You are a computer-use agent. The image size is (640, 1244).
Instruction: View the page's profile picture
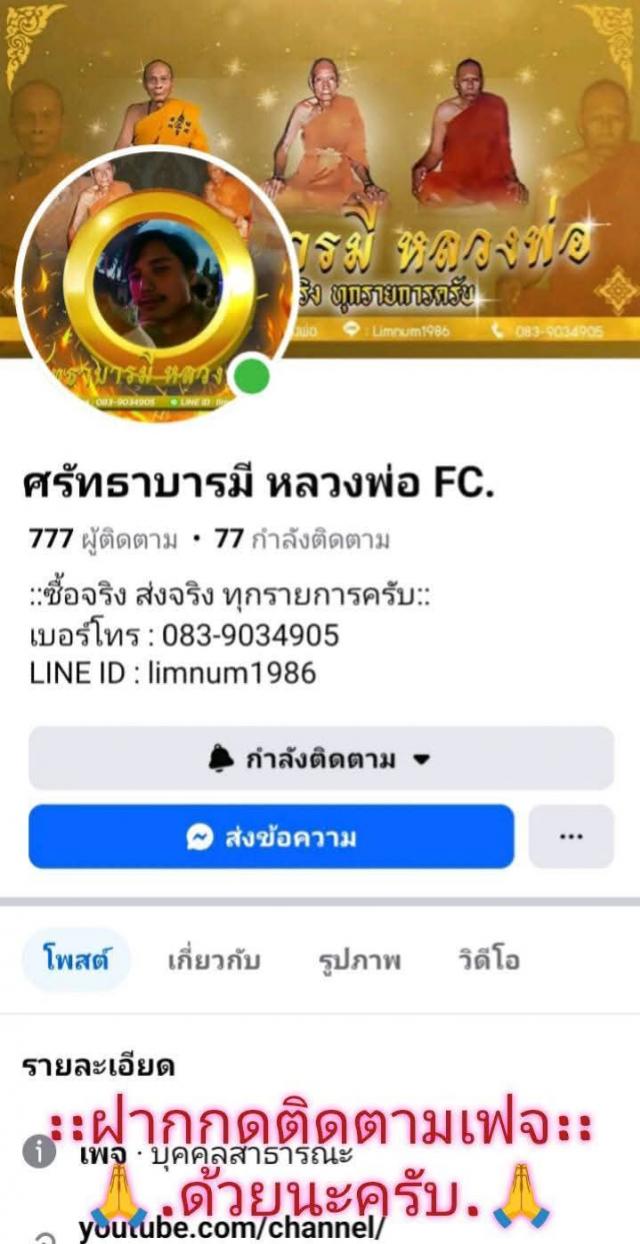point(156,285)
